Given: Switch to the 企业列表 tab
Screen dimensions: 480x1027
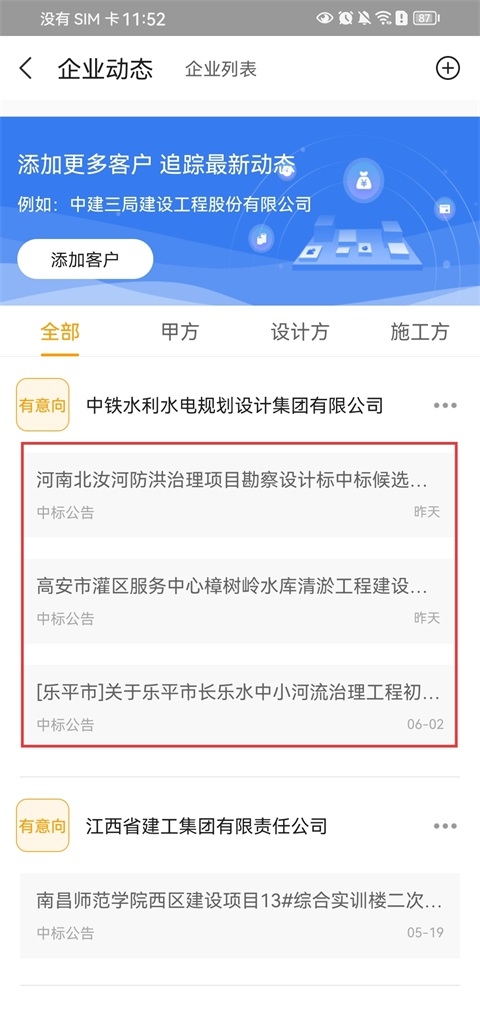Looking at the screenshot, I should [221, 69].
